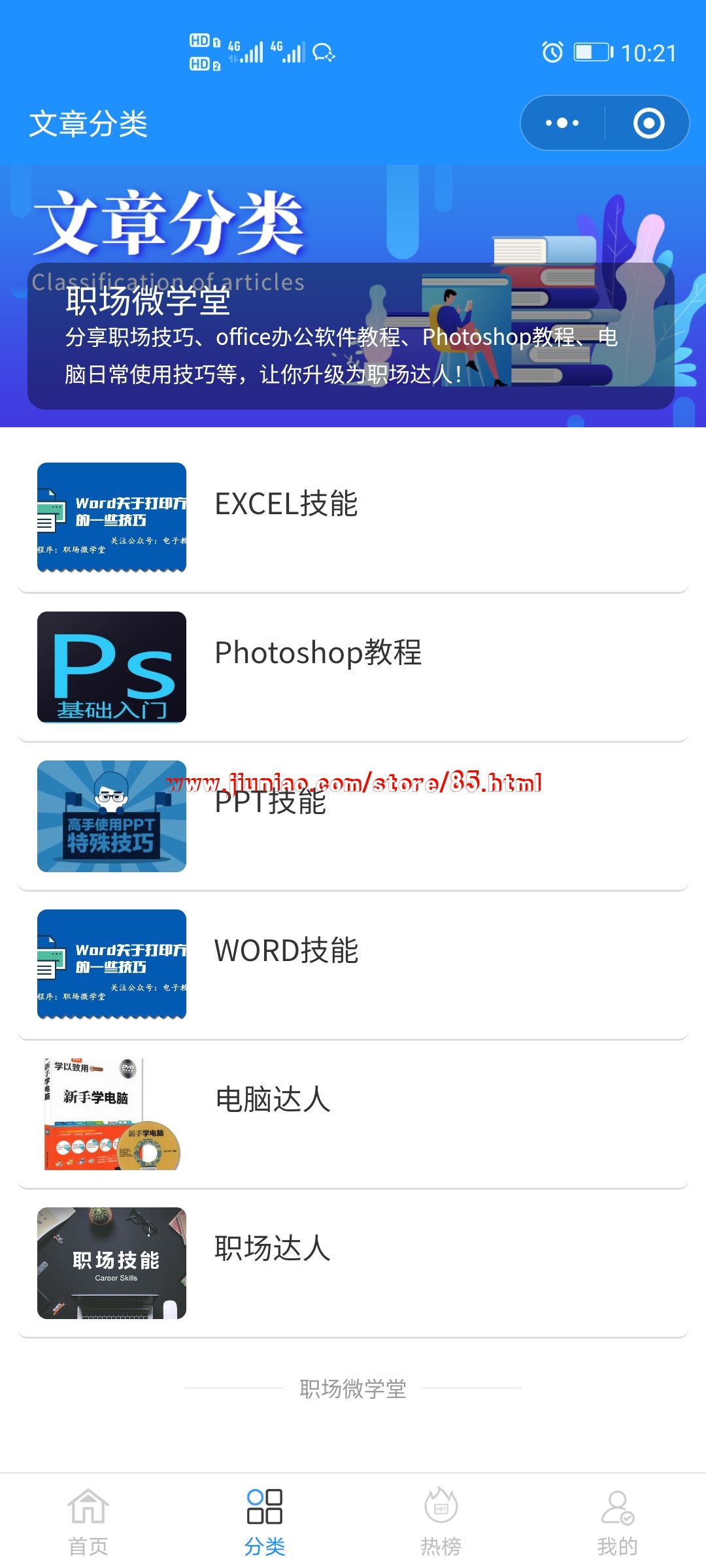Open the WORD技能 category
The image size is (706, 1568).
(353, 964)
